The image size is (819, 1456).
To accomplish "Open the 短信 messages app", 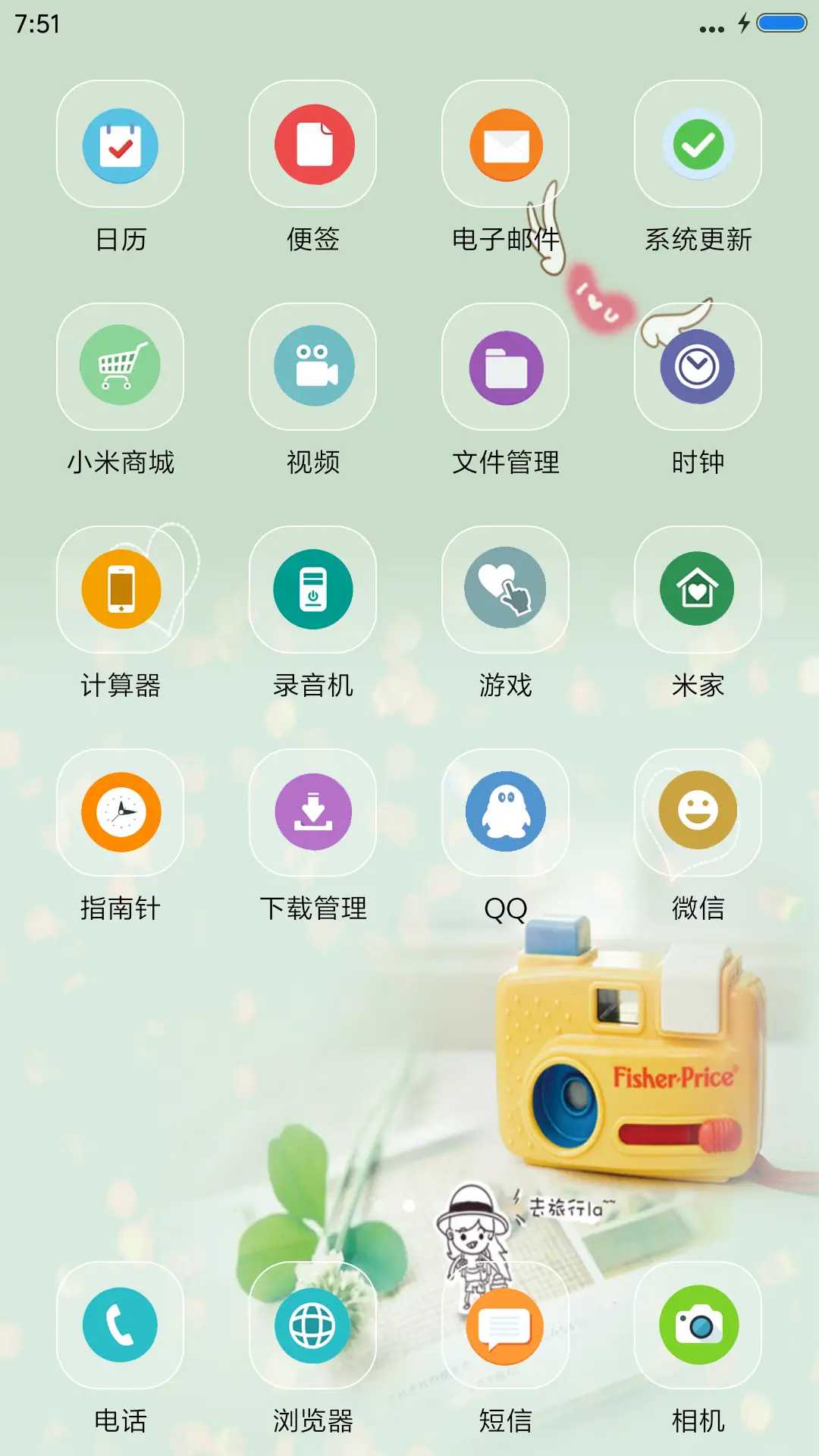I will [x=505, y=1324].
